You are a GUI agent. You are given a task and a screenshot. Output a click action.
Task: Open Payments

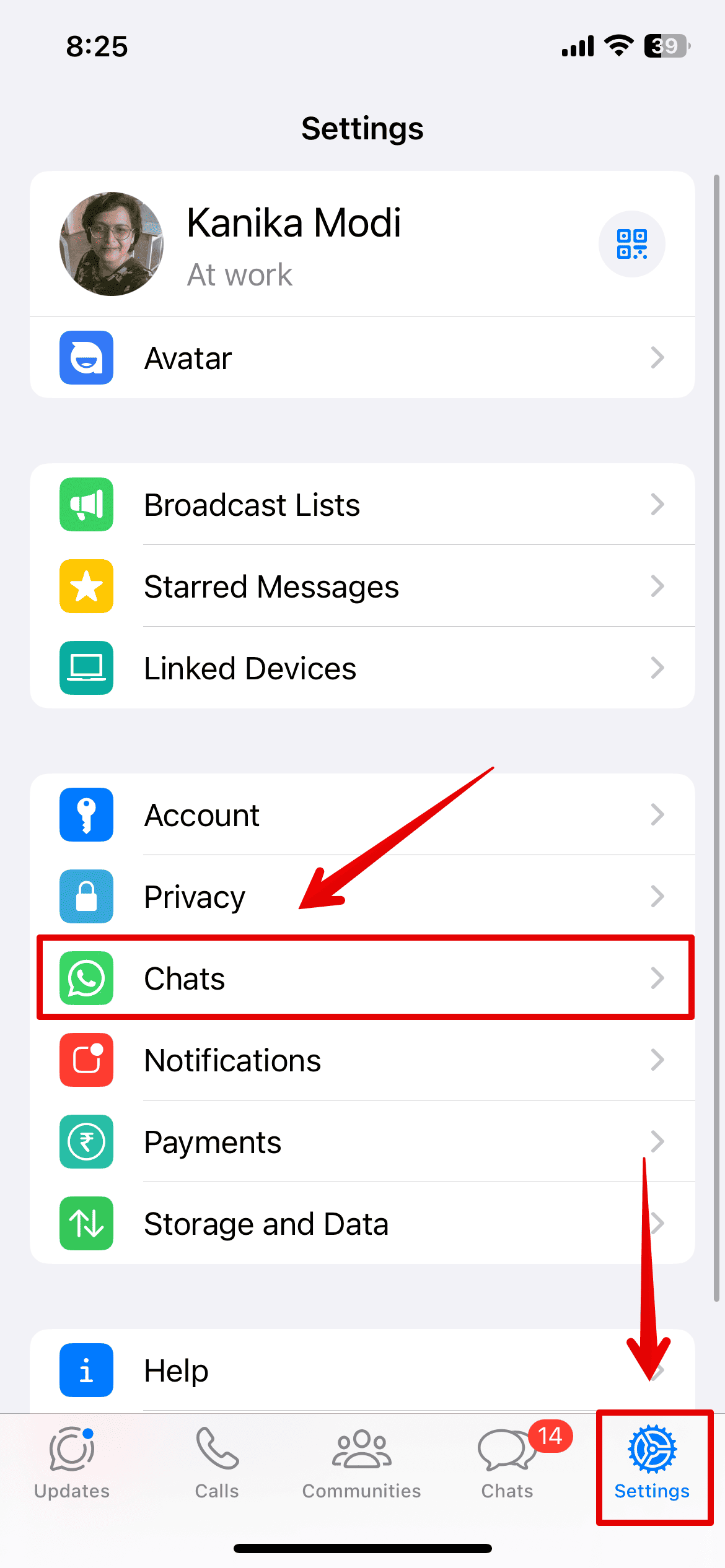click(x=362, y=1142)
